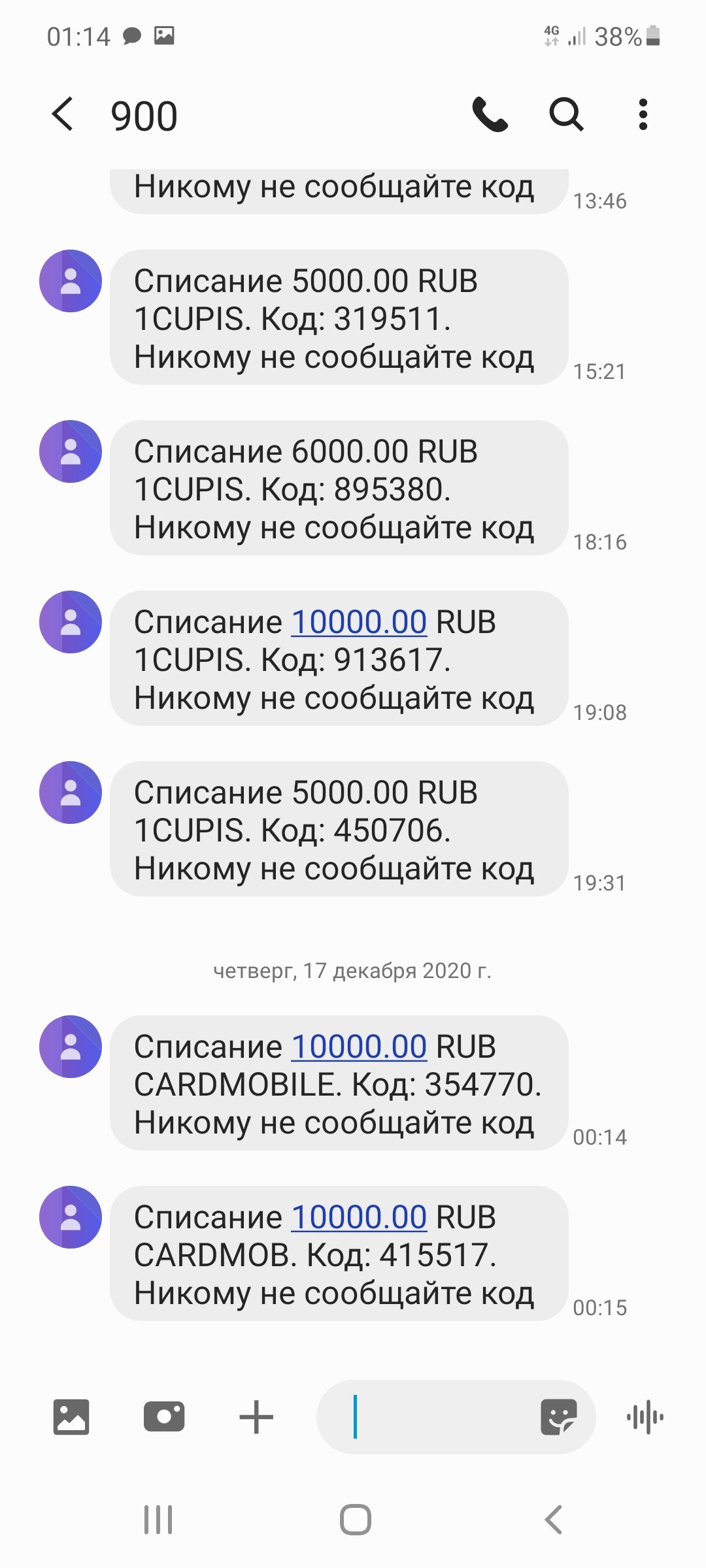Go to the home screen
The image size is (706, 1568).
point(355,1520)
